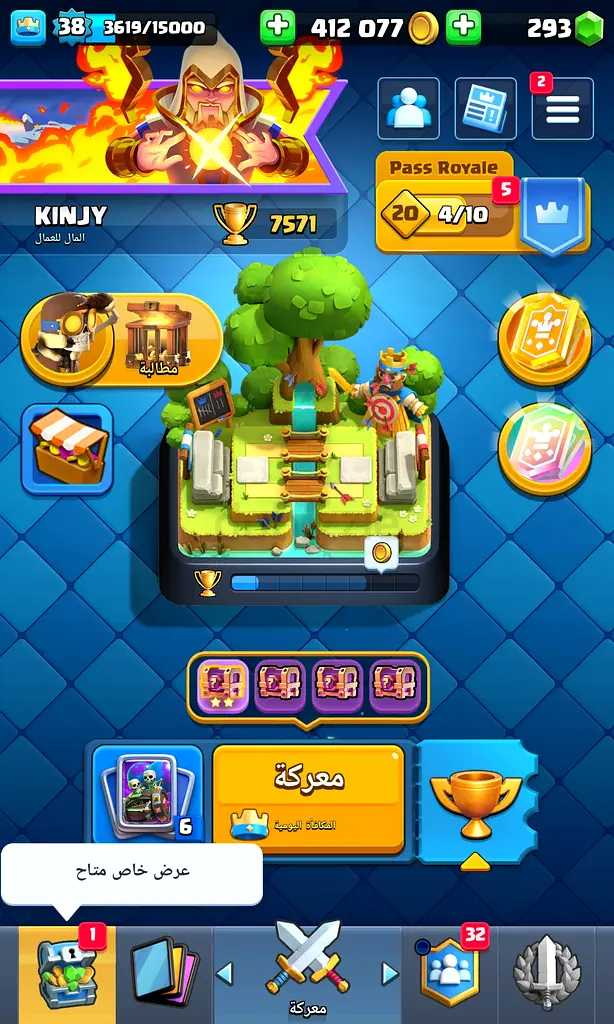Open the market stall event icon
The width and height of the screenshot is (614, 1024).
67,449
